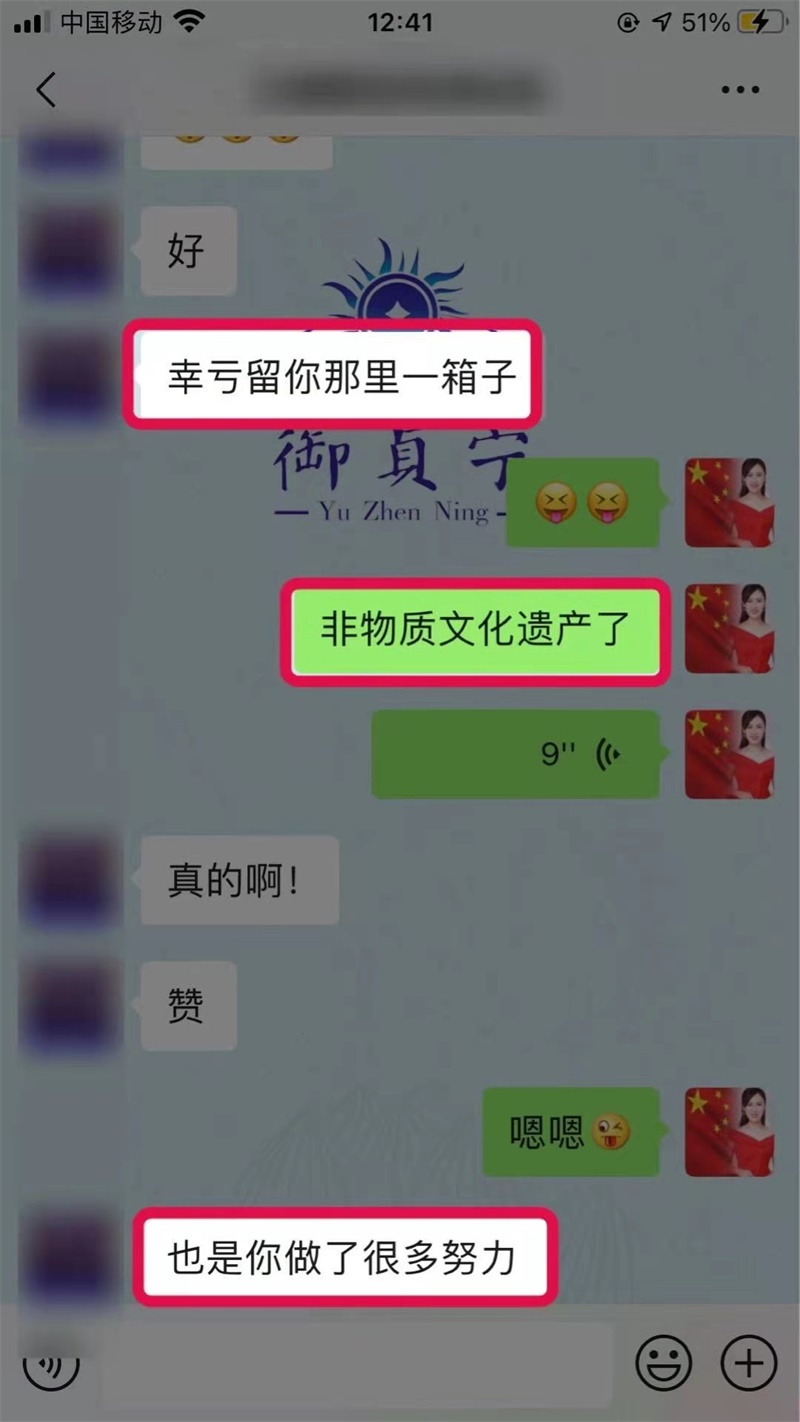This screenshot has height=1422, width=800.
Task: Open the plus attachments panel
Action: click(x=748, y=1362)
